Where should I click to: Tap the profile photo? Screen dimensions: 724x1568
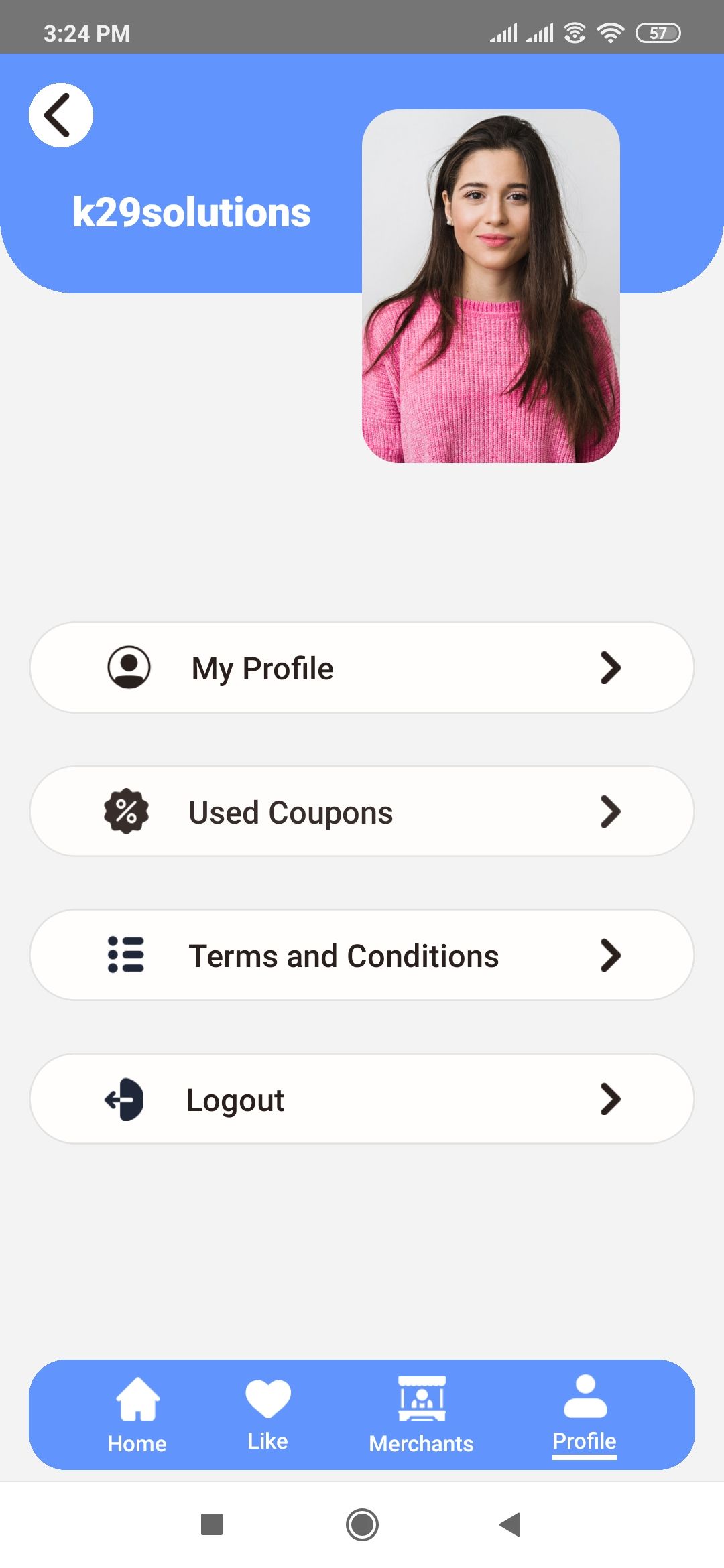point(491,286)
